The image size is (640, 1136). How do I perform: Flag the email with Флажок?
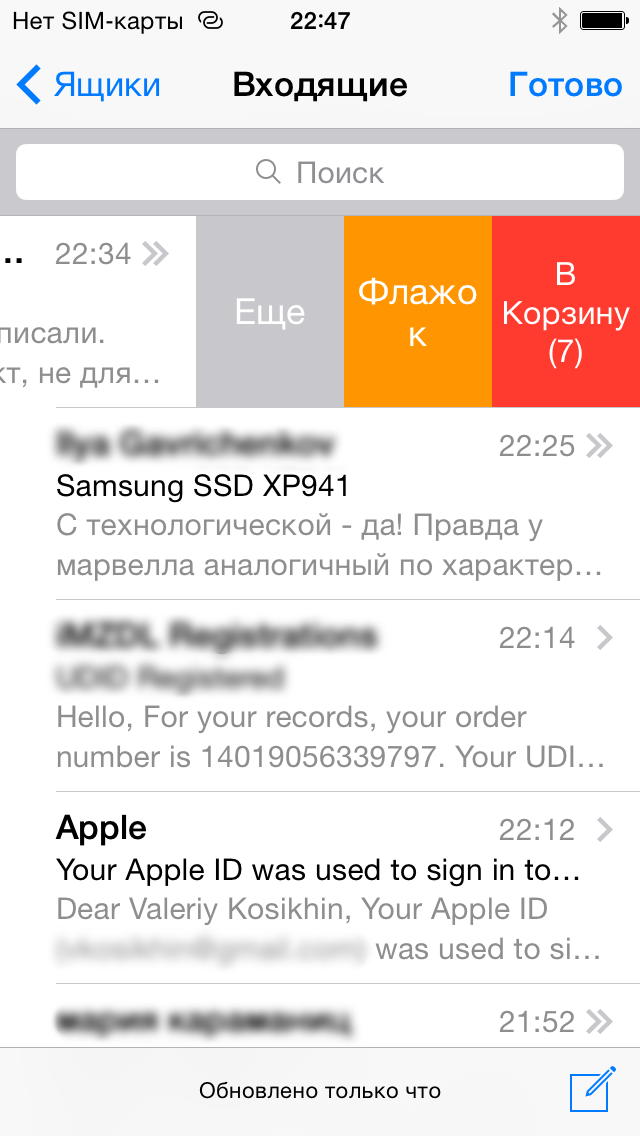(418, 312)
